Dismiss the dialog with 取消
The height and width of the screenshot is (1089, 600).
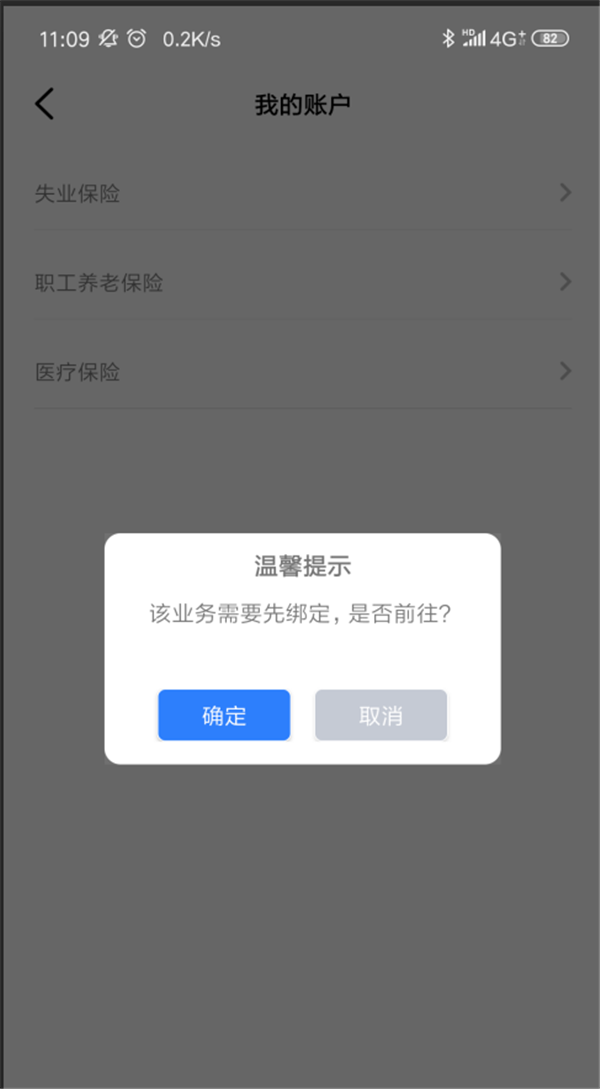click(x=380, y=715)
